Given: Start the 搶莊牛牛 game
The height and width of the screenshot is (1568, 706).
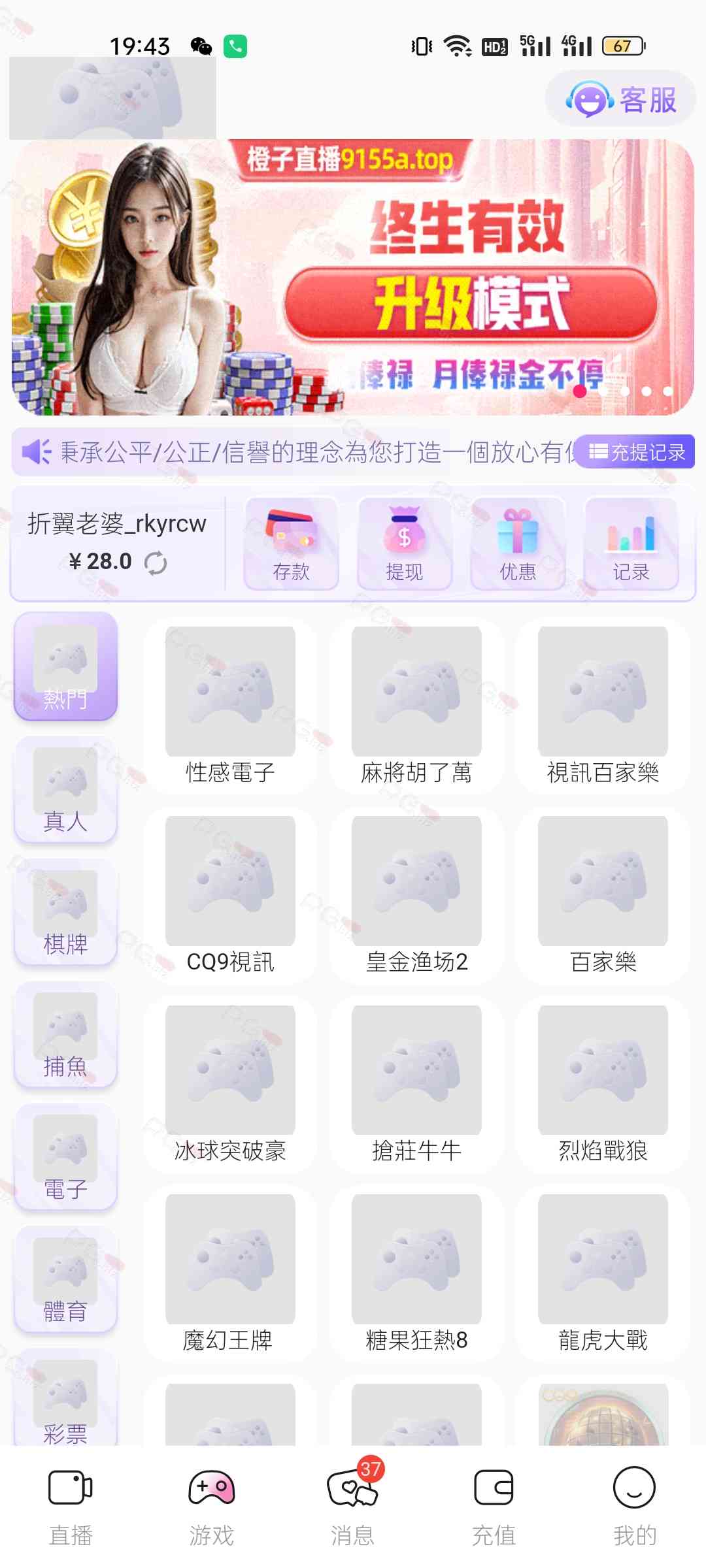Looking at the screenshot, I should pos(416,1085).
